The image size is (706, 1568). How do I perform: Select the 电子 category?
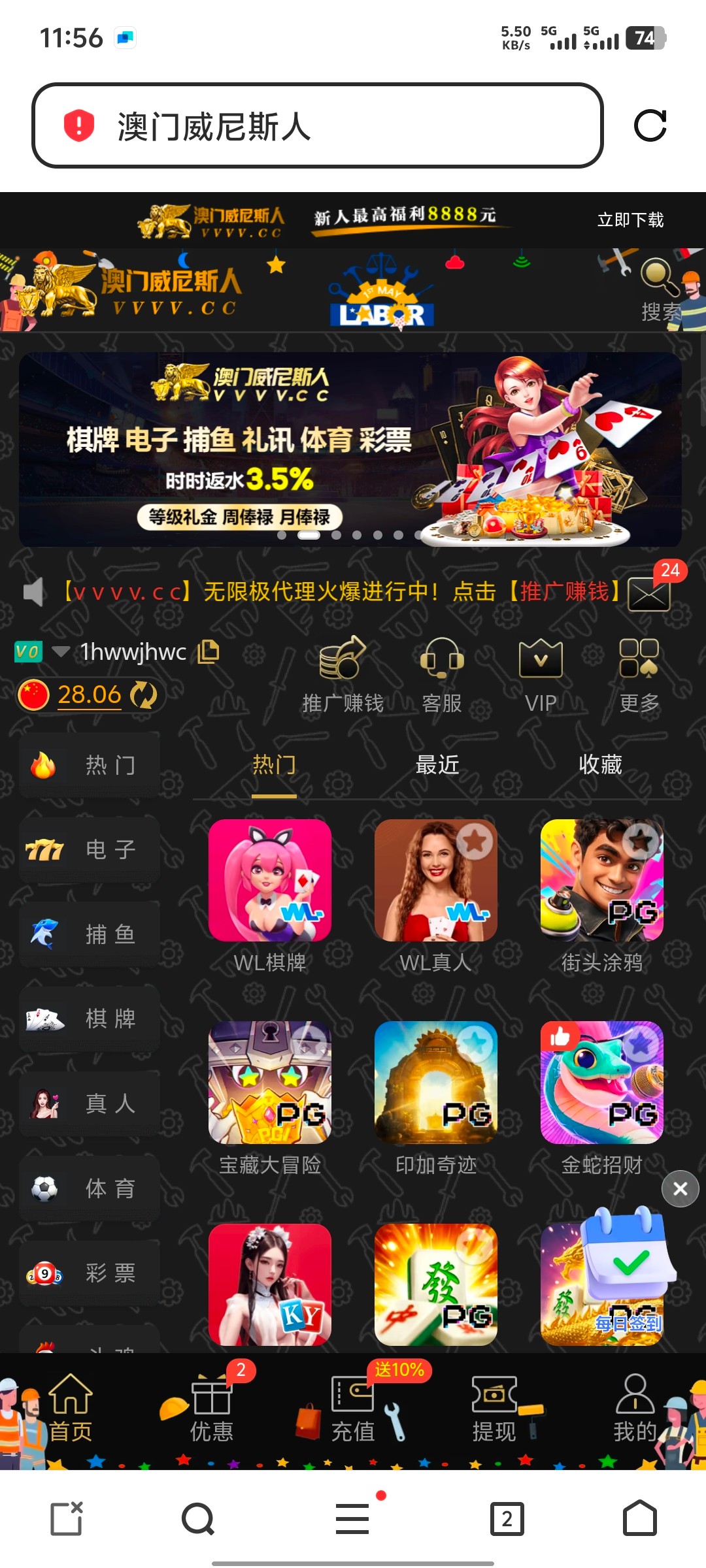tap(90, 849)
